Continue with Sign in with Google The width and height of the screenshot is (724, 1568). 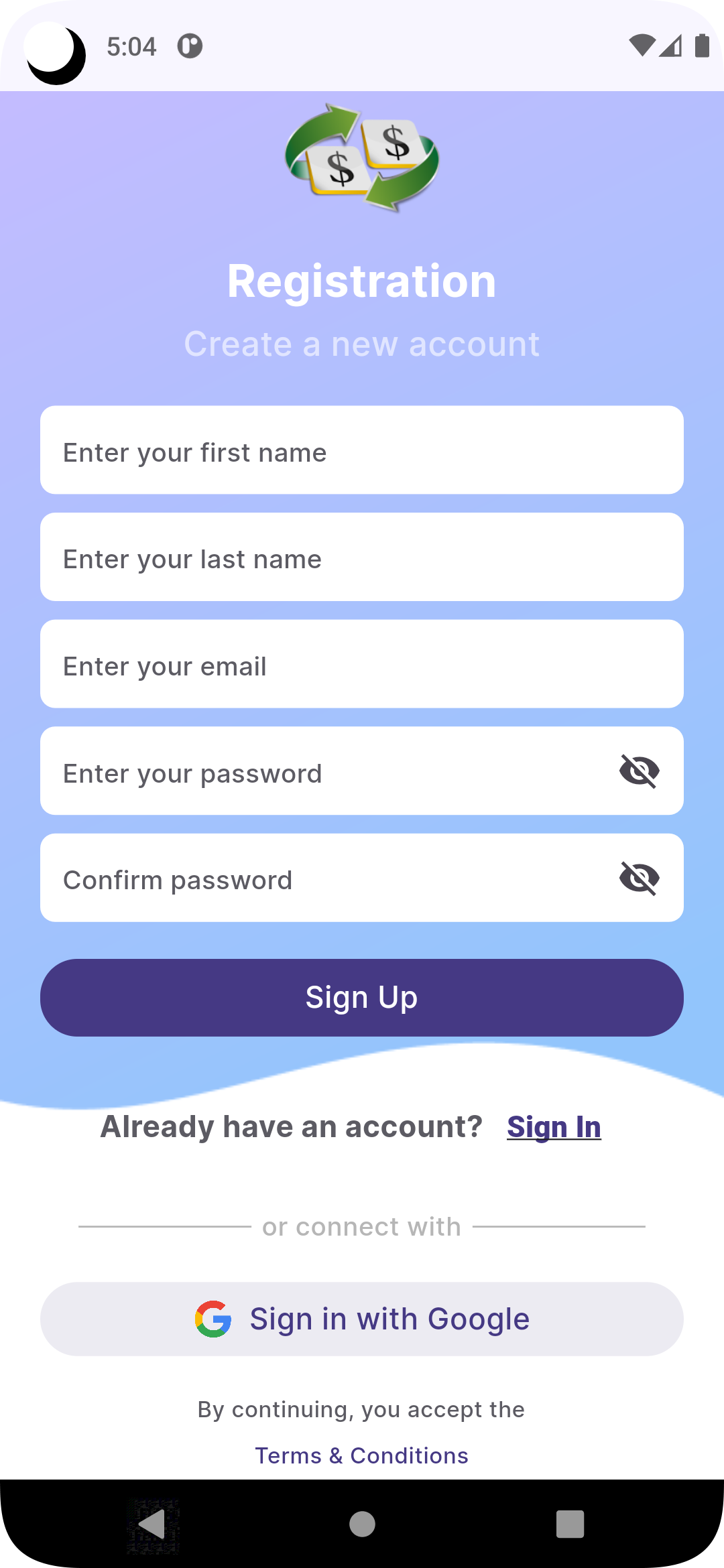pyautogui.click(x=362, y=1319)
